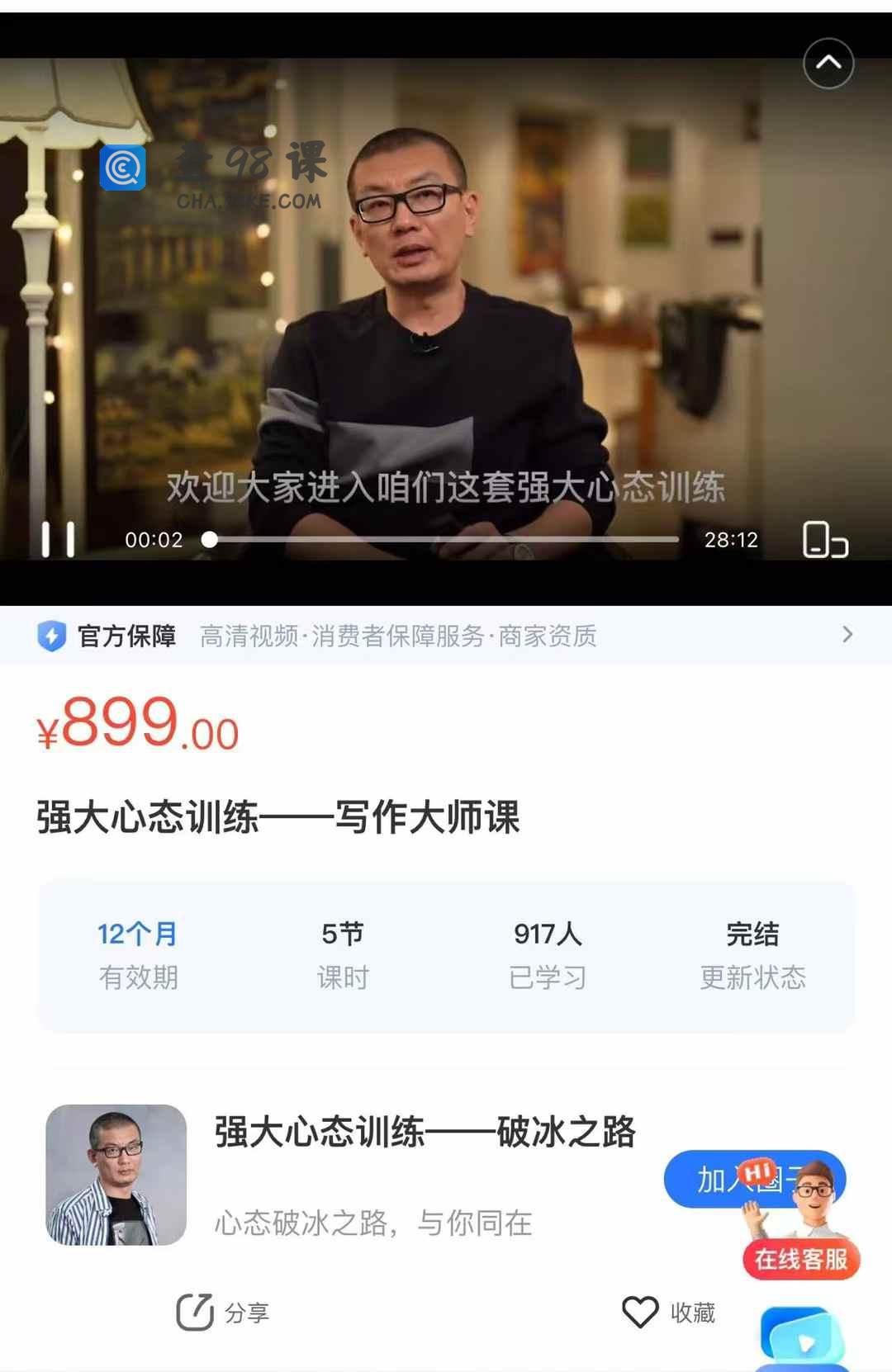
Task: Tap the 加入圈子 button
Action: pos(710,1179)
